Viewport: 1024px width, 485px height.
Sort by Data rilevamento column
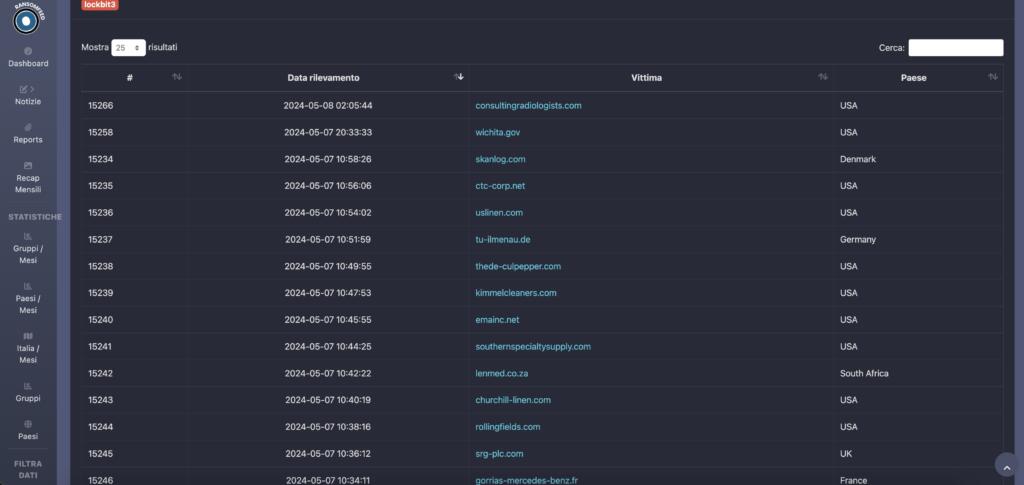coord(323,78)
